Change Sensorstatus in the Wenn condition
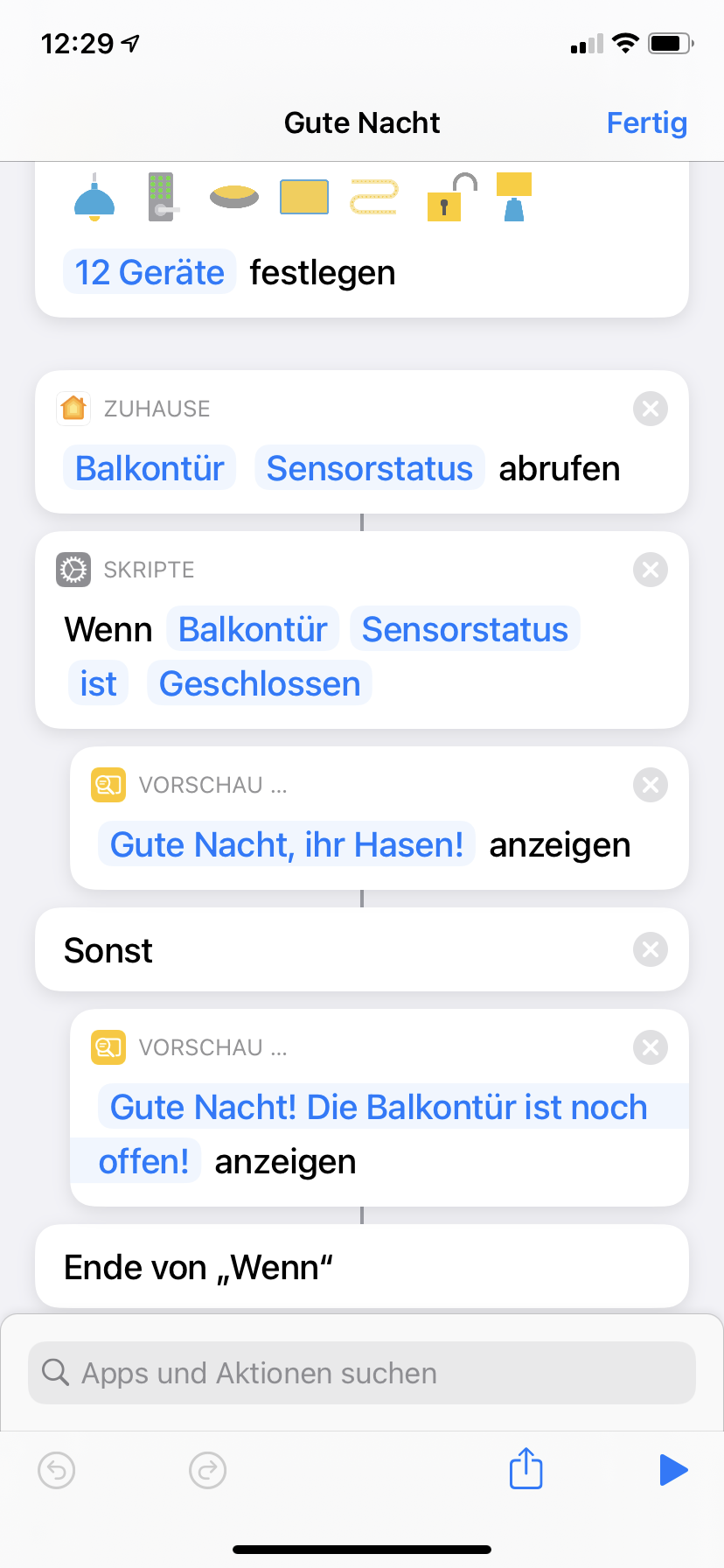Viewport: 724px width, 1568px height. 464,629
